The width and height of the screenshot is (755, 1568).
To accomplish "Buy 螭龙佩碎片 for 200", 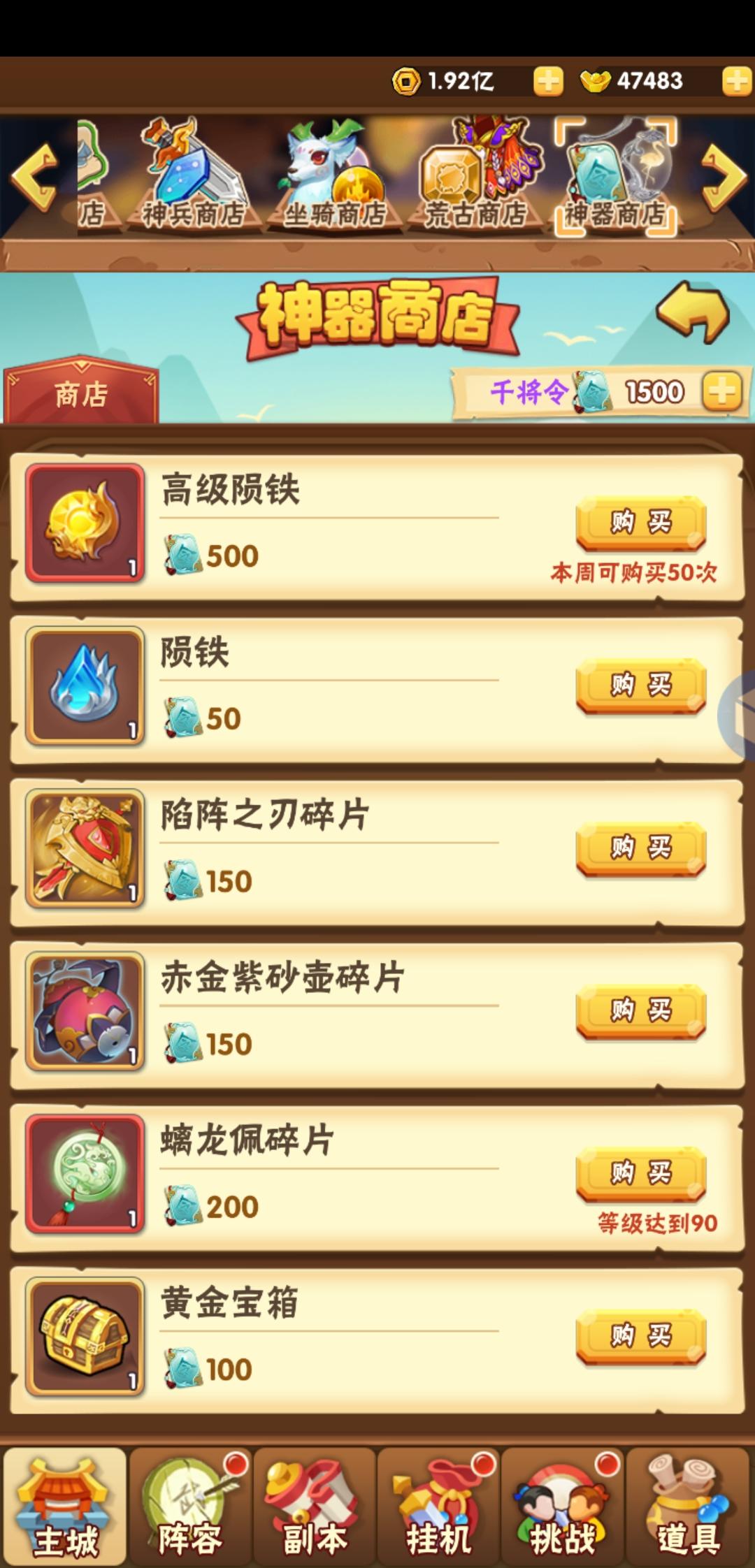I will [x=640, y=1173].
